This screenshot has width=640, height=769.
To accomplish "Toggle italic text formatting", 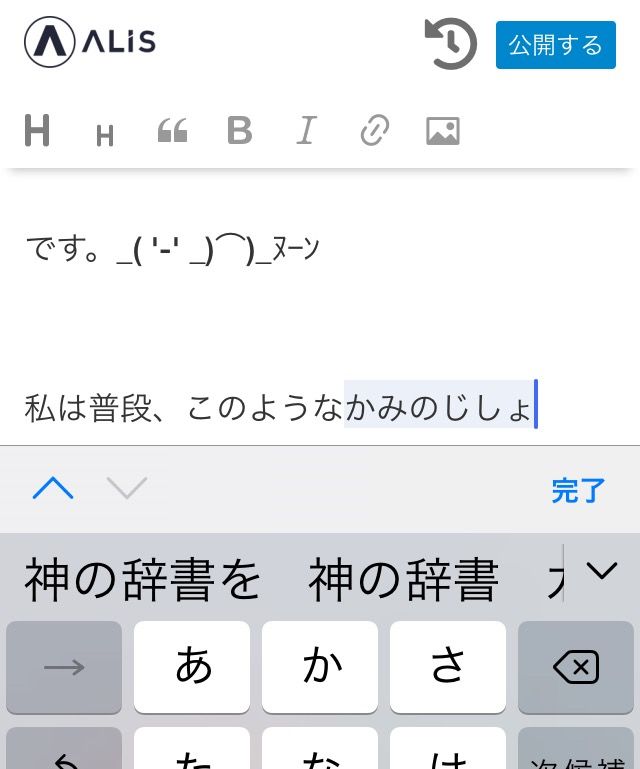I will pos(306,131).
